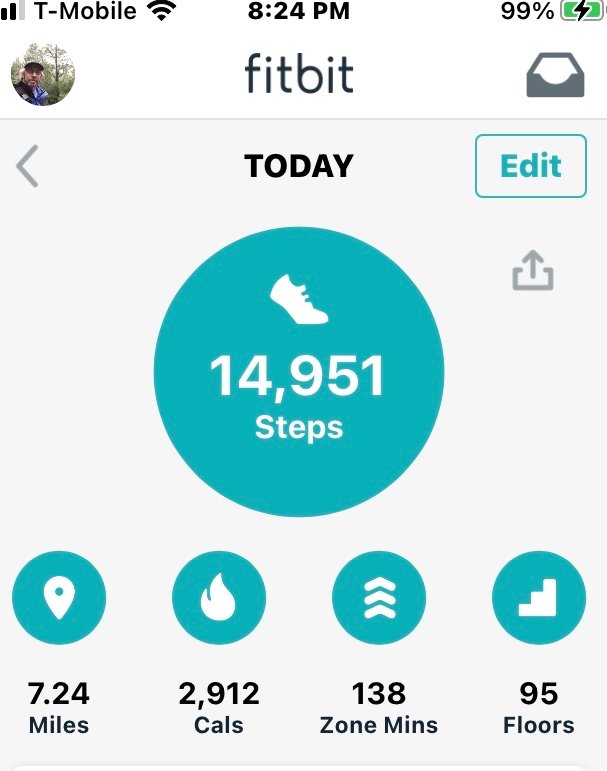Open the inbox tray icon
Image resolution: width=607 pixels, height=771 pixels.
tap(555, 75)
